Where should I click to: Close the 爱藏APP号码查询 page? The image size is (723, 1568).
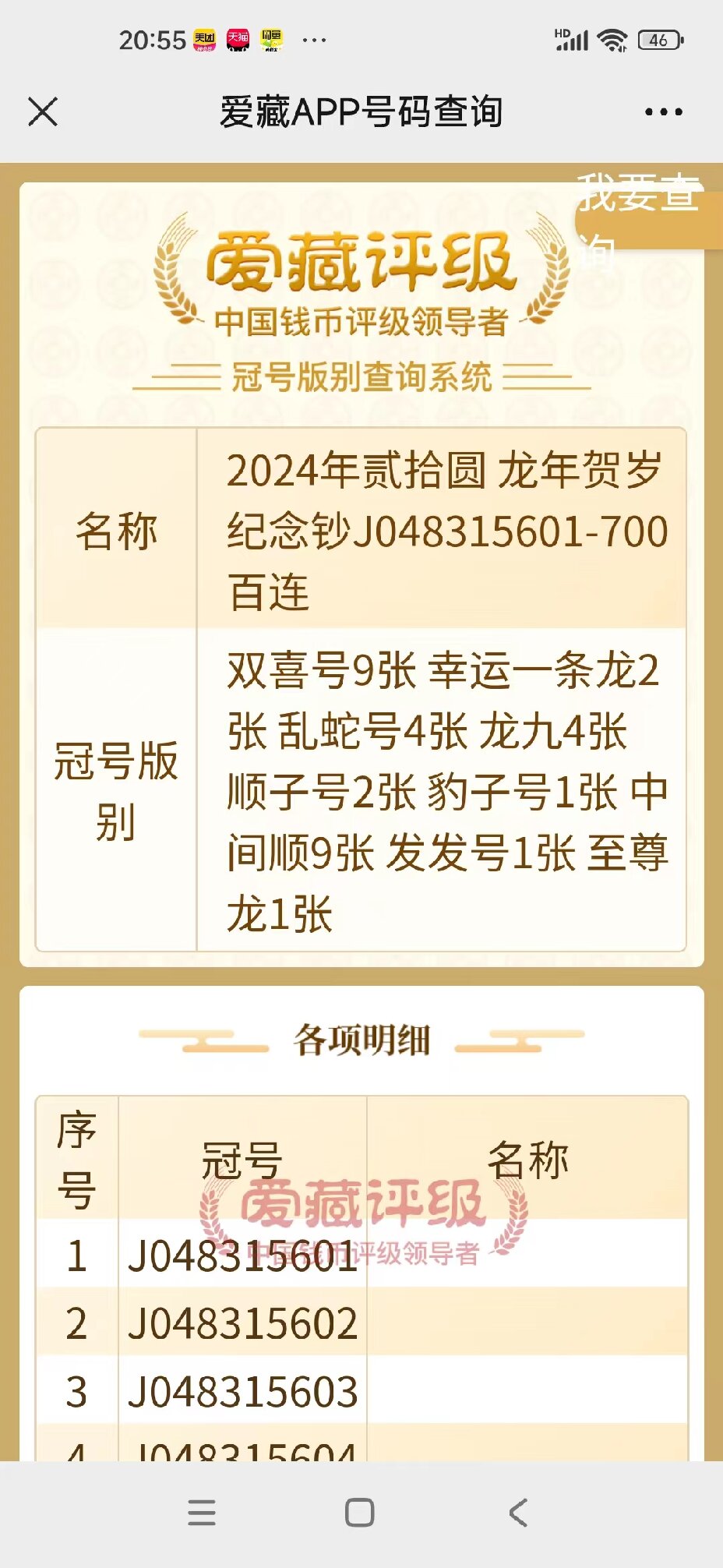click(x=43, y=111)
